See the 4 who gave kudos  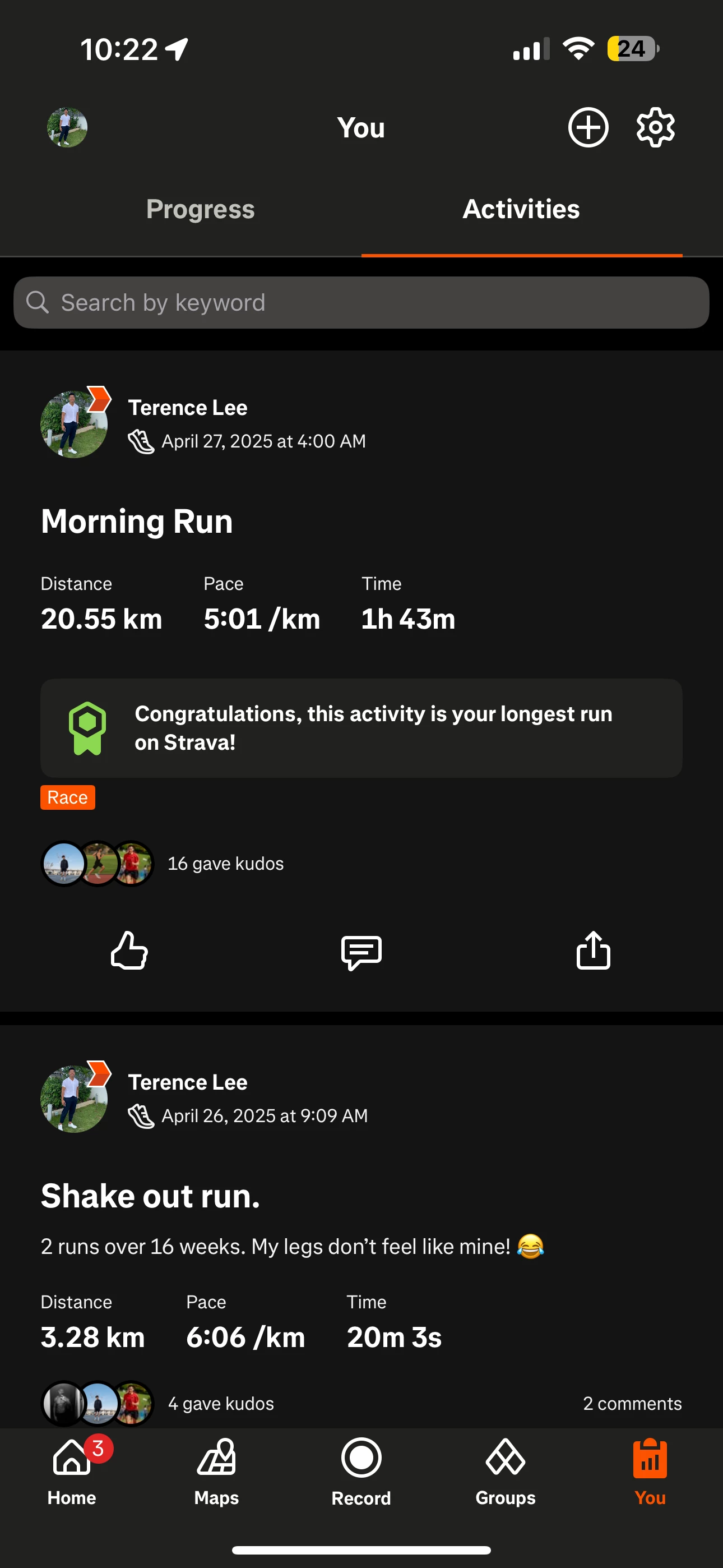point(220,1403)
